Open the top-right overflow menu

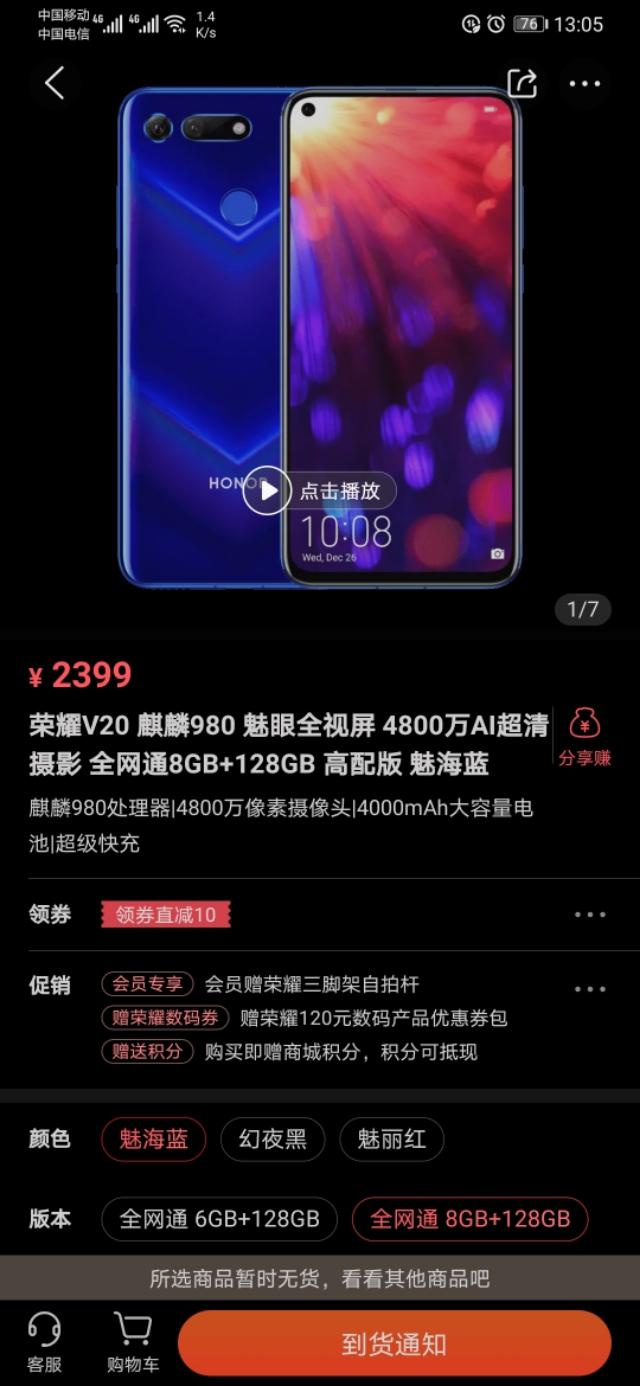(x=585, y=84)
